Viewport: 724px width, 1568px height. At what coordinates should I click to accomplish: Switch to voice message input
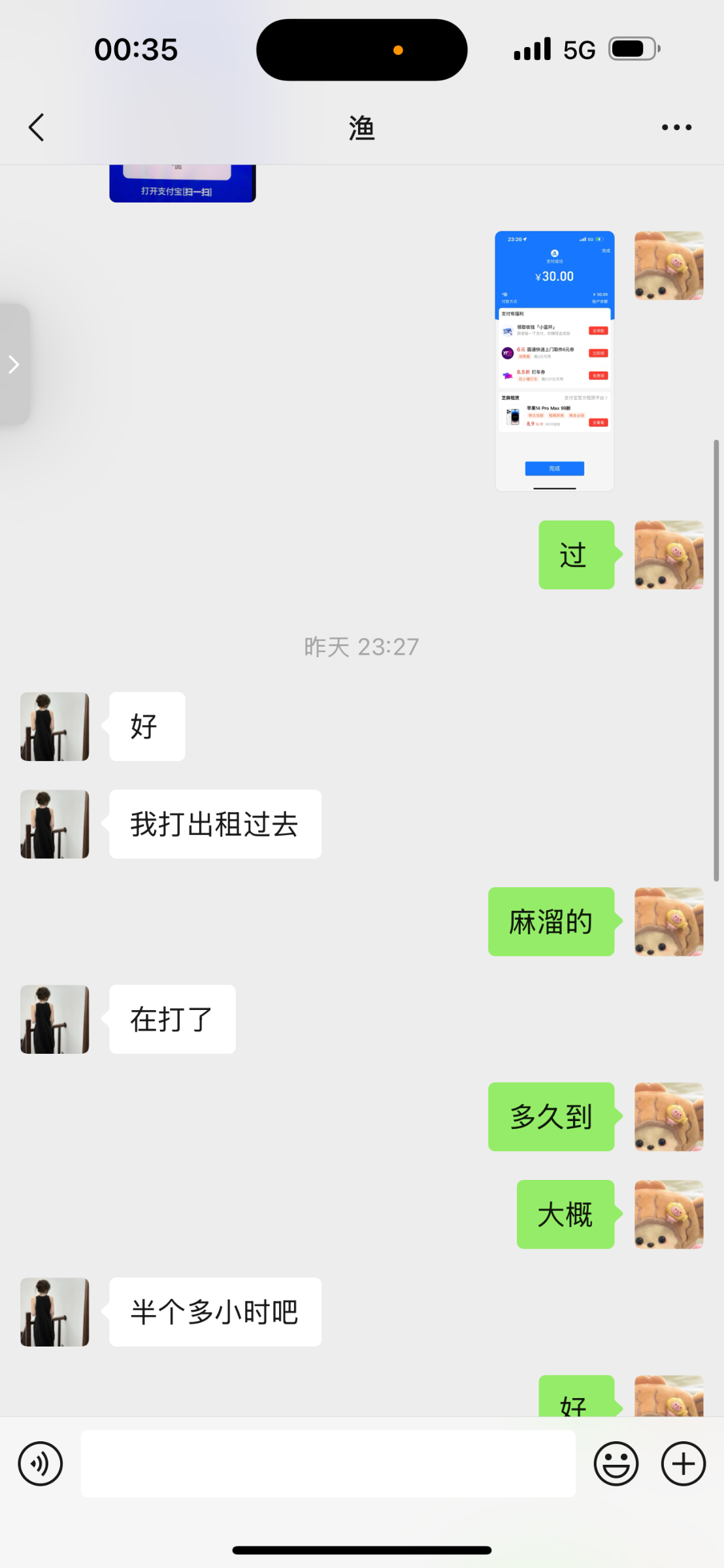41,1463
